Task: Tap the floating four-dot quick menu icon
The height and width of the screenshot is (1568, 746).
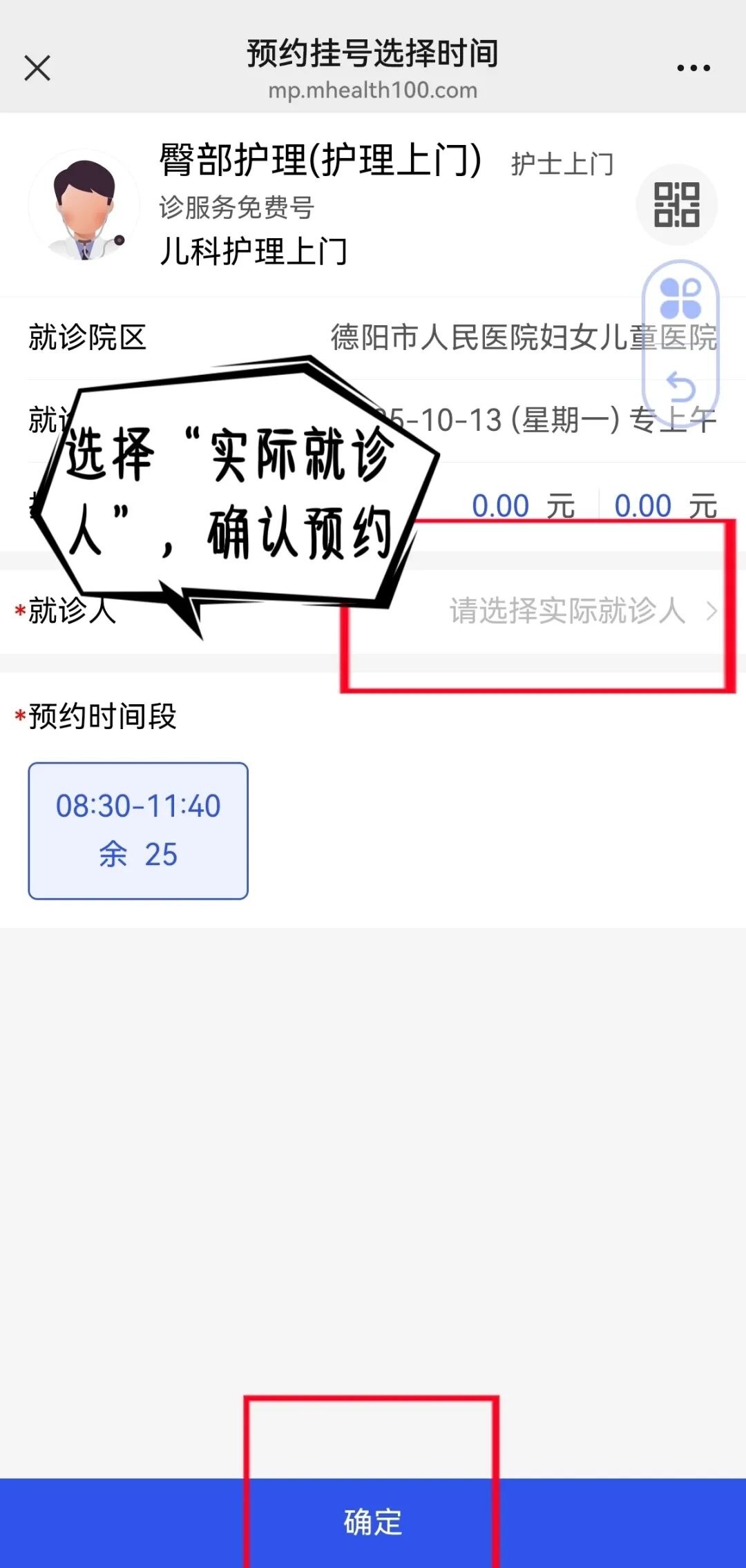Action: click(x=680, y=296)
